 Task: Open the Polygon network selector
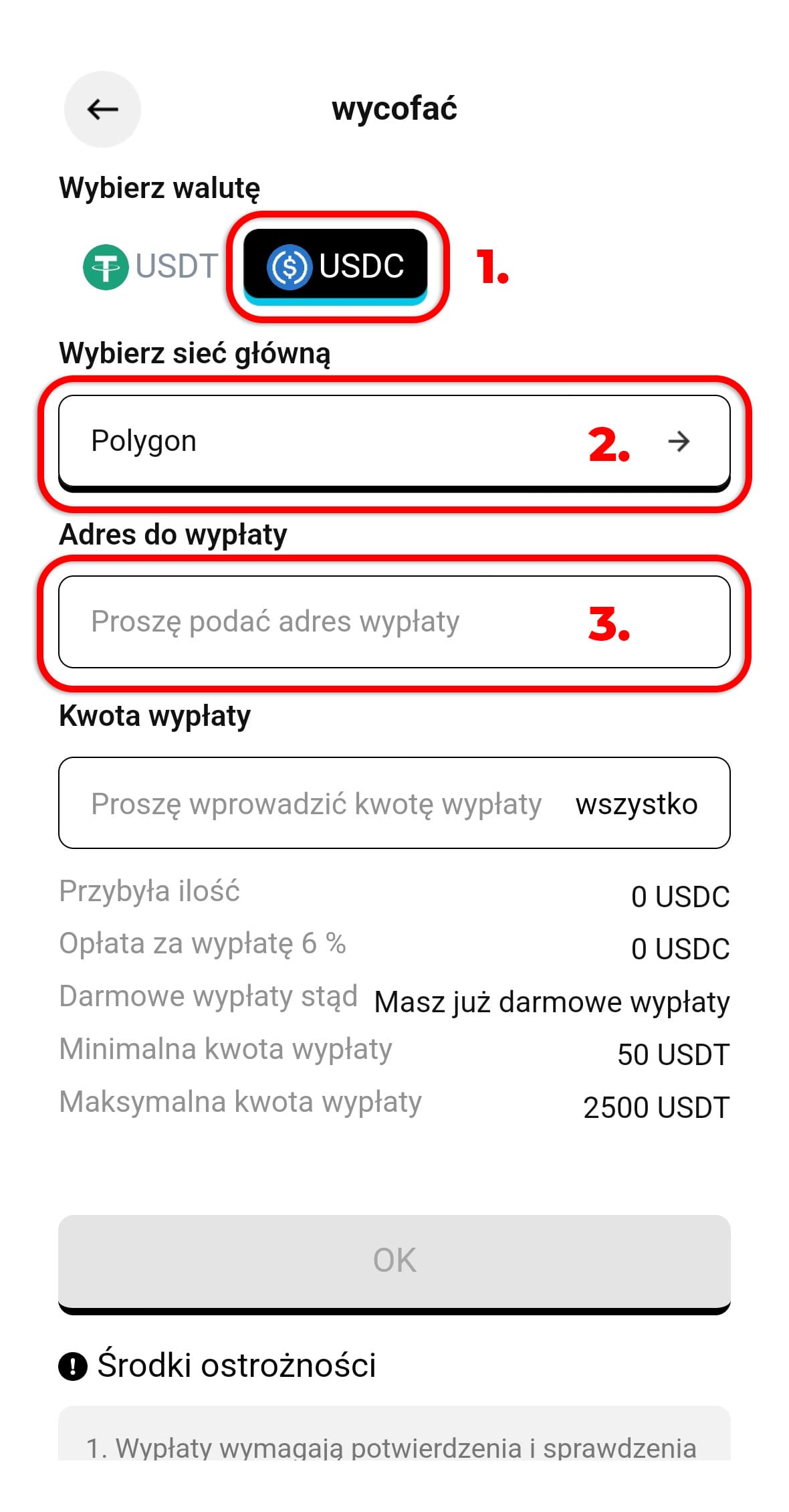pyautogui.click(x=394, y=443)
